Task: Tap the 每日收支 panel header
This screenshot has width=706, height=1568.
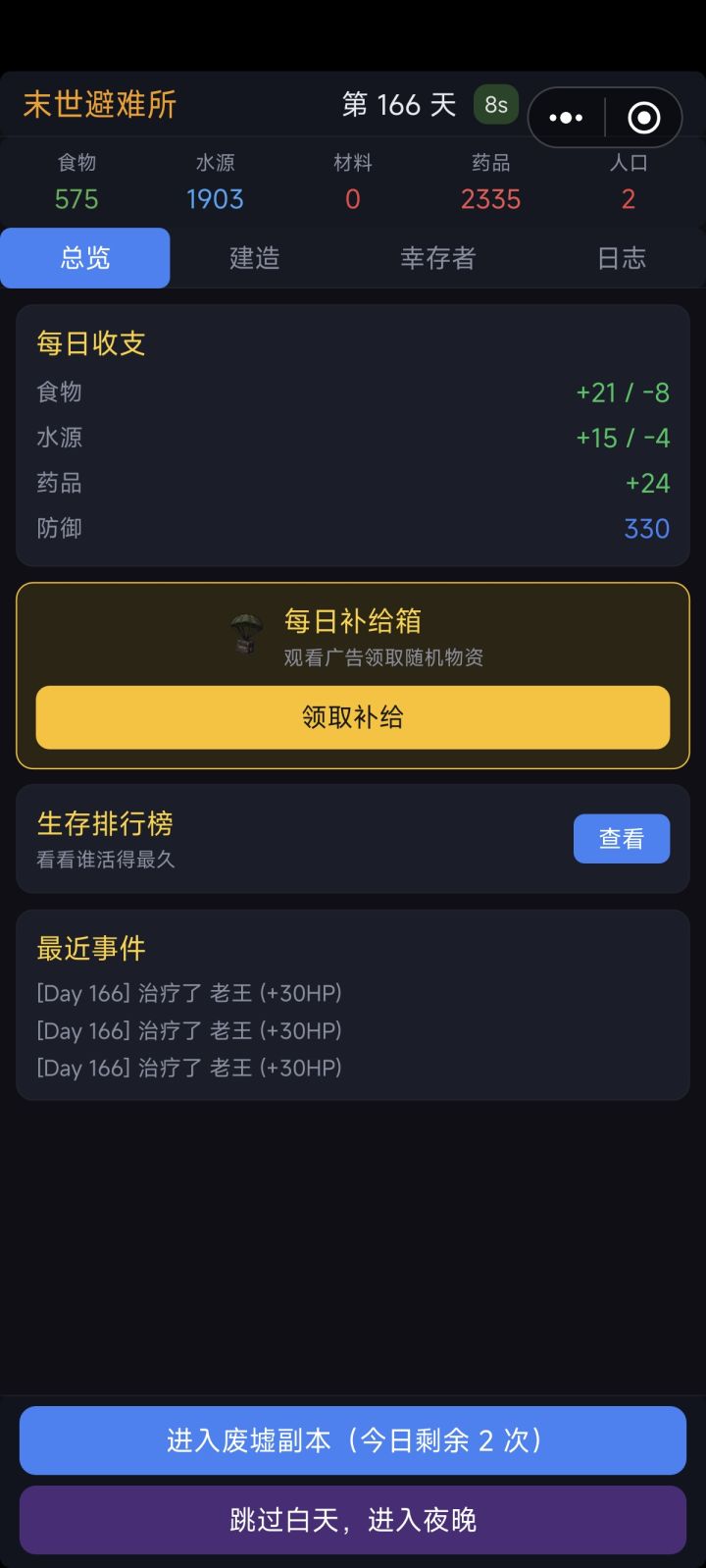Action: [x=91, y=343]
